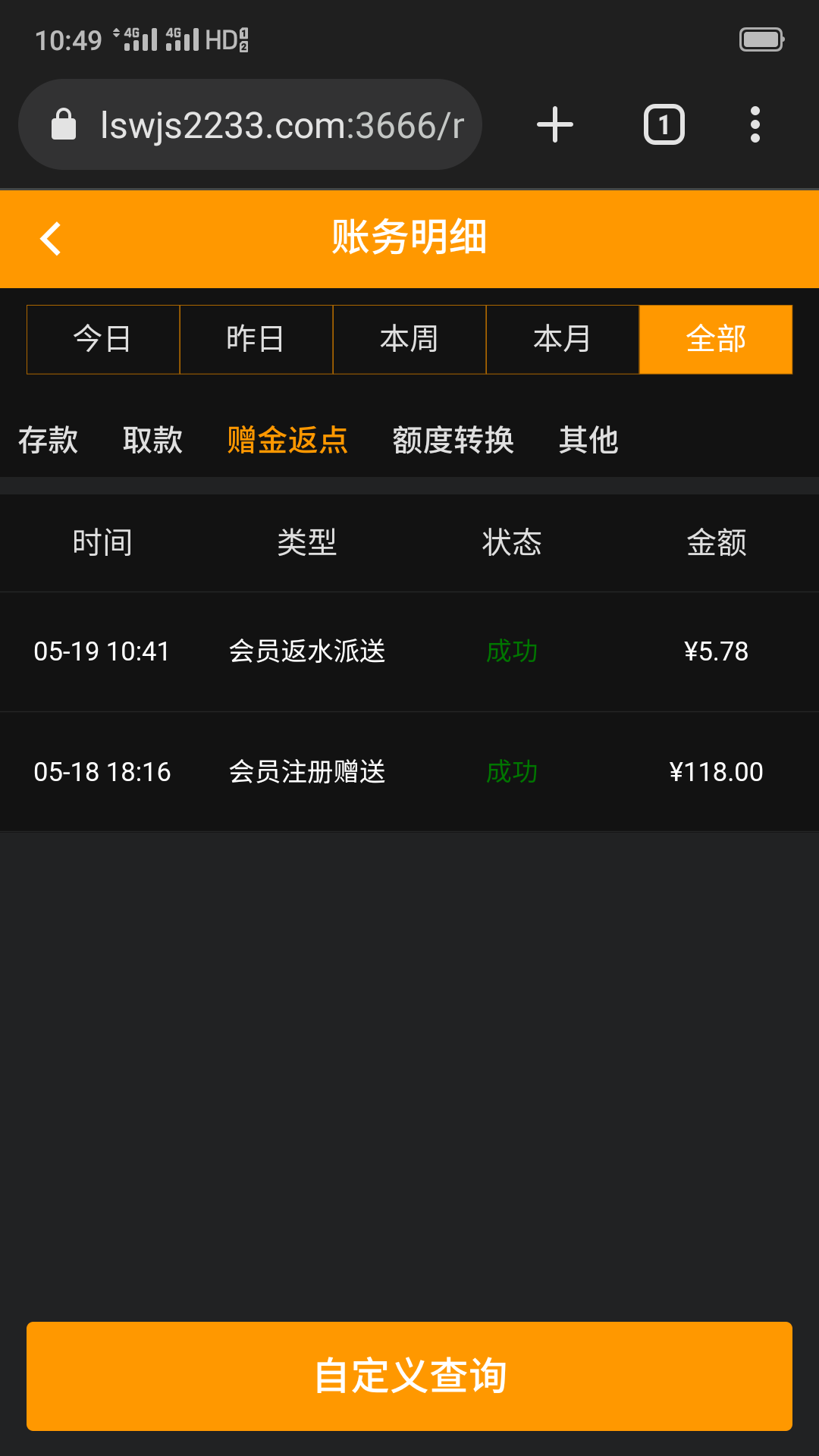Select the 赠金返点 category

click(287, 440)
